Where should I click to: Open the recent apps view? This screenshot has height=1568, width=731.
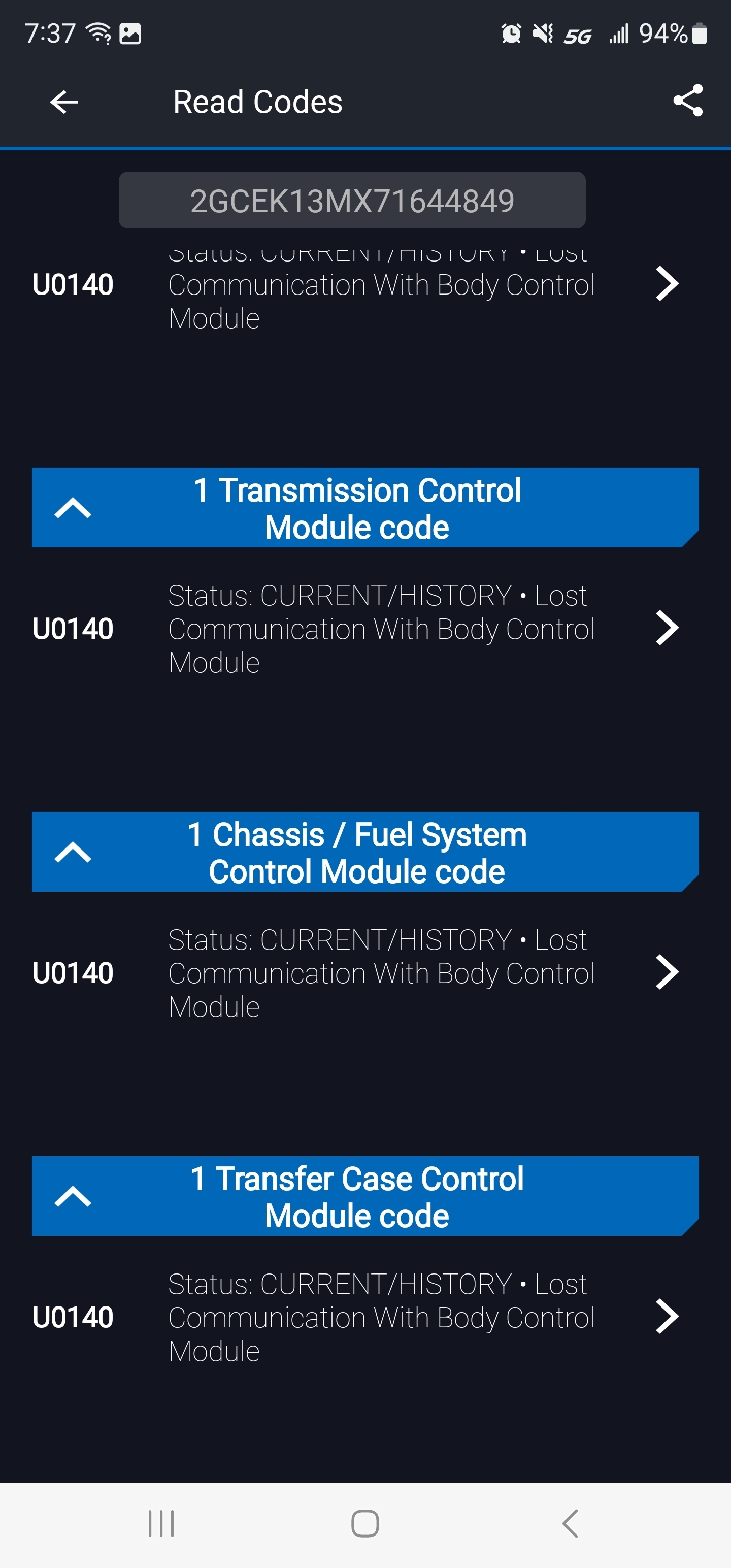coord(161,1523)
